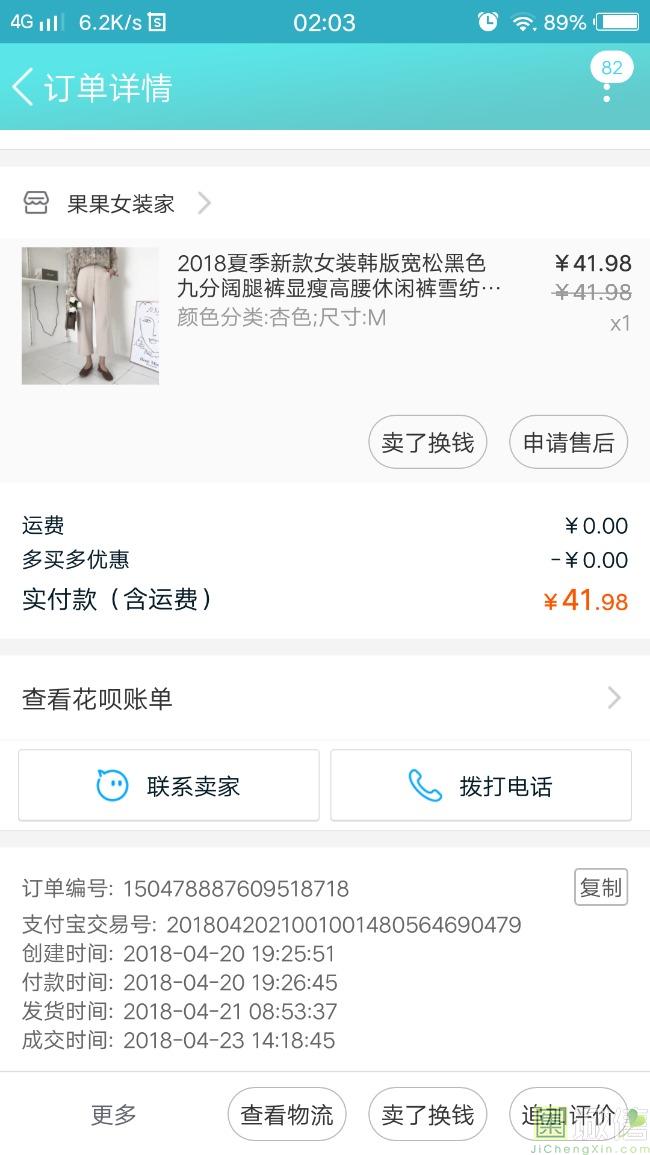
Task: Open the 更多 options
Action: 114,1114
